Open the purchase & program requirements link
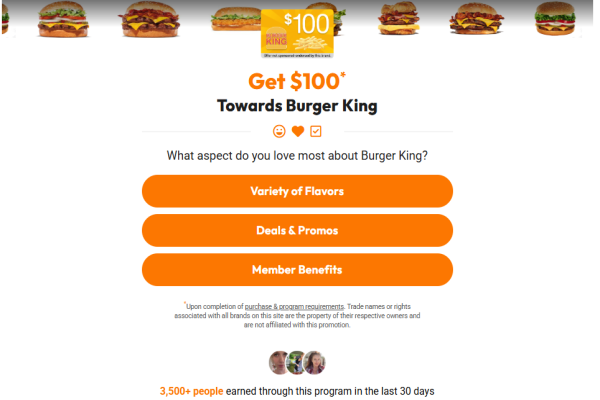600x400 pixels. click(x=294, y=306)
